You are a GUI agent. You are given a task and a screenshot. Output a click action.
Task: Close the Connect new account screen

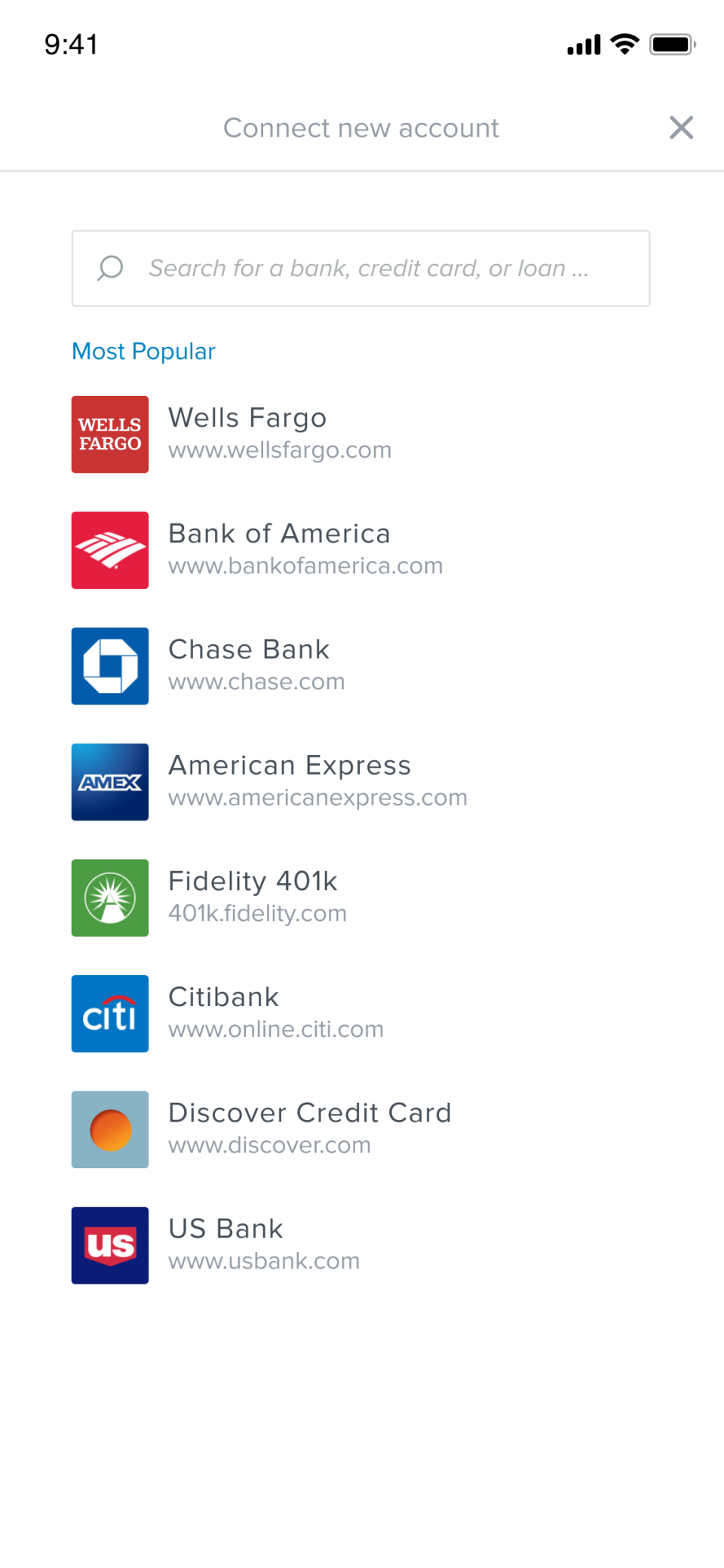point(681,127)
